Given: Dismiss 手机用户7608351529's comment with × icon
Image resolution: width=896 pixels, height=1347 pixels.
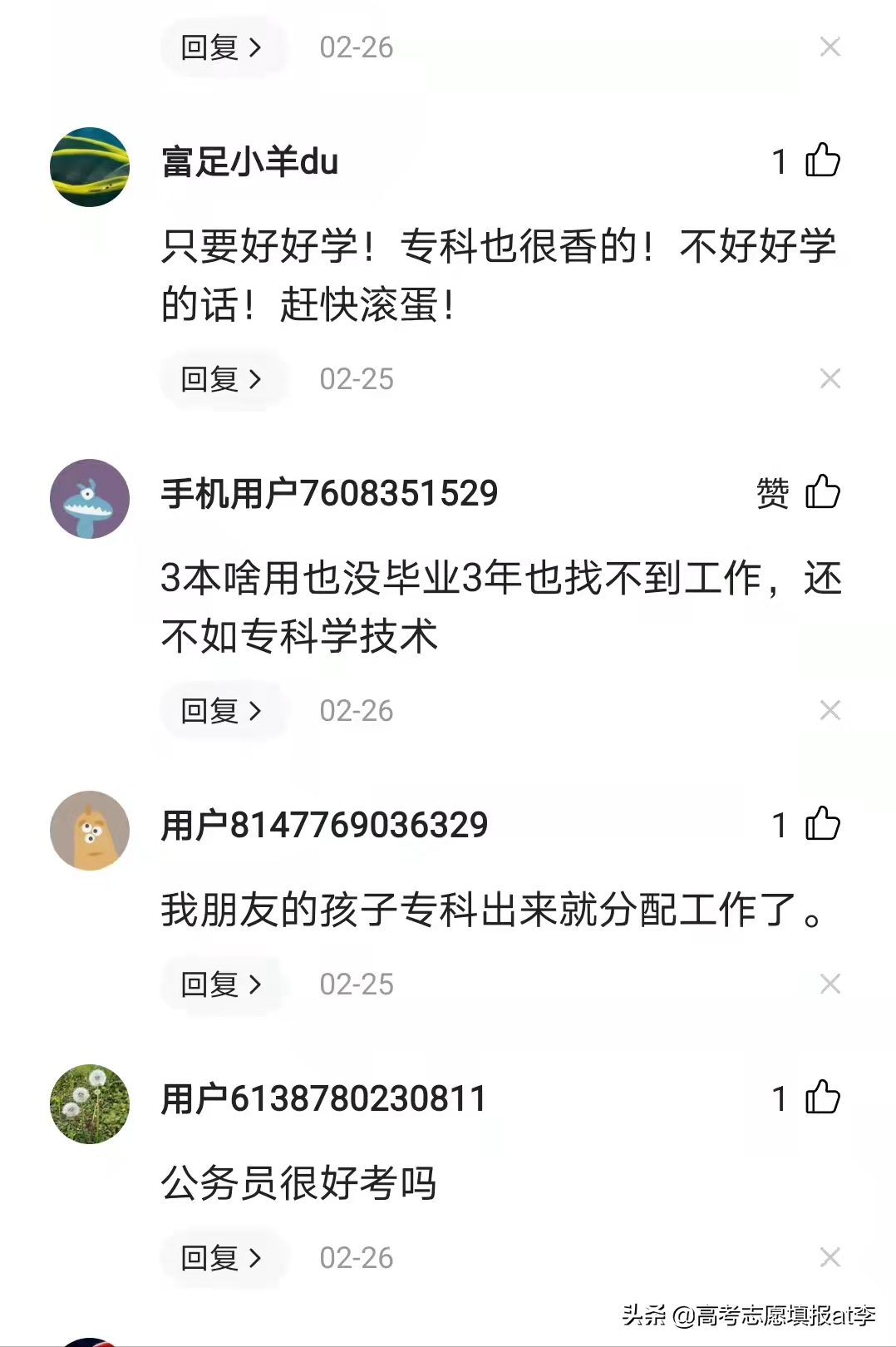Looking at the screenshot, I should 830,711.
